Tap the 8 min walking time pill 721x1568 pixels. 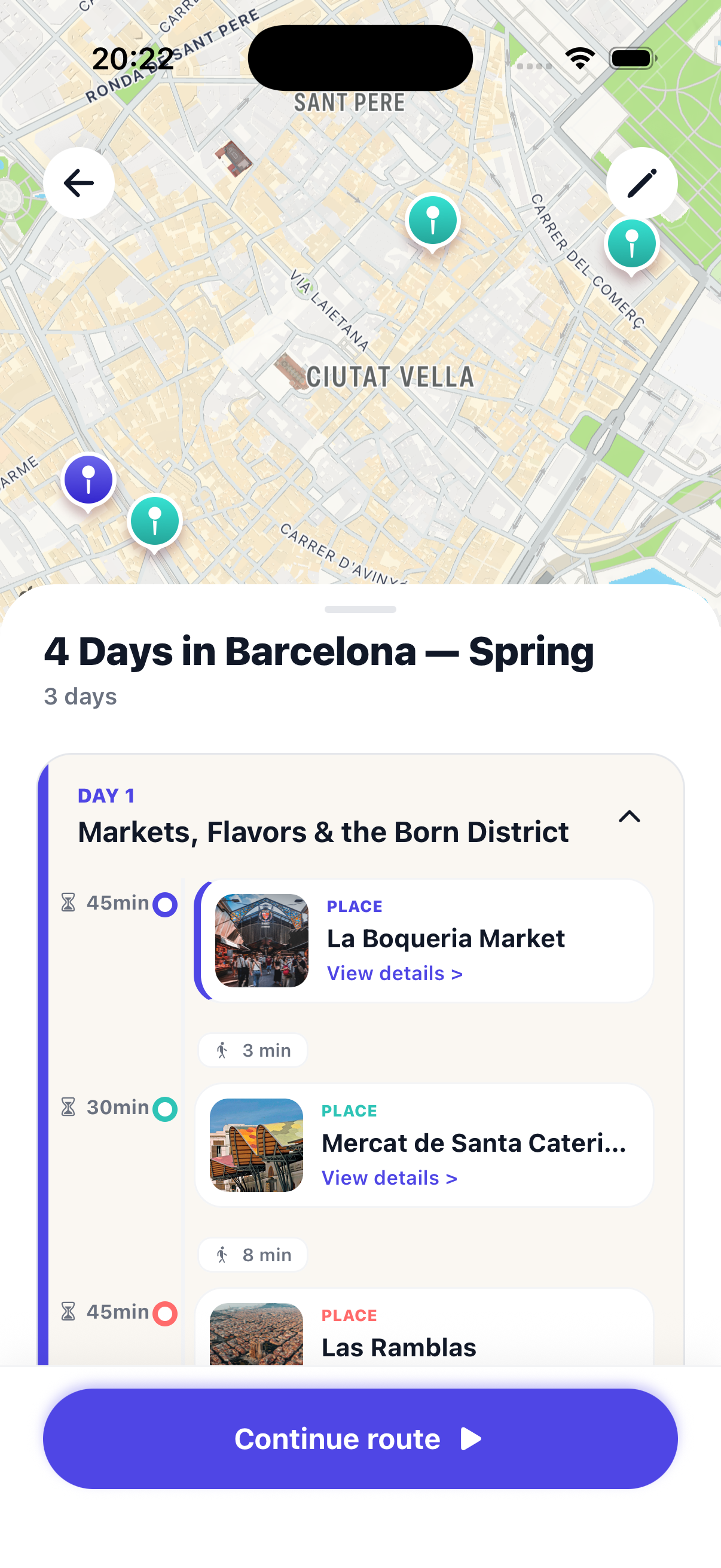[x=252, y=1254]
